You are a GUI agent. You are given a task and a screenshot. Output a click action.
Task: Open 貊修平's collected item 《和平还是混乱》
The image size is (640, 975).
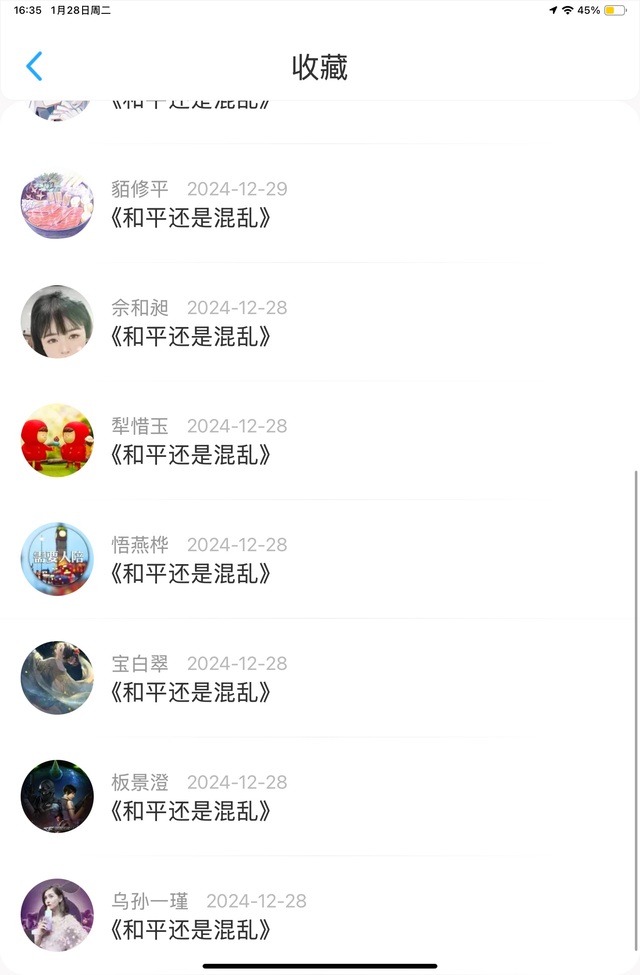[191, 217]
